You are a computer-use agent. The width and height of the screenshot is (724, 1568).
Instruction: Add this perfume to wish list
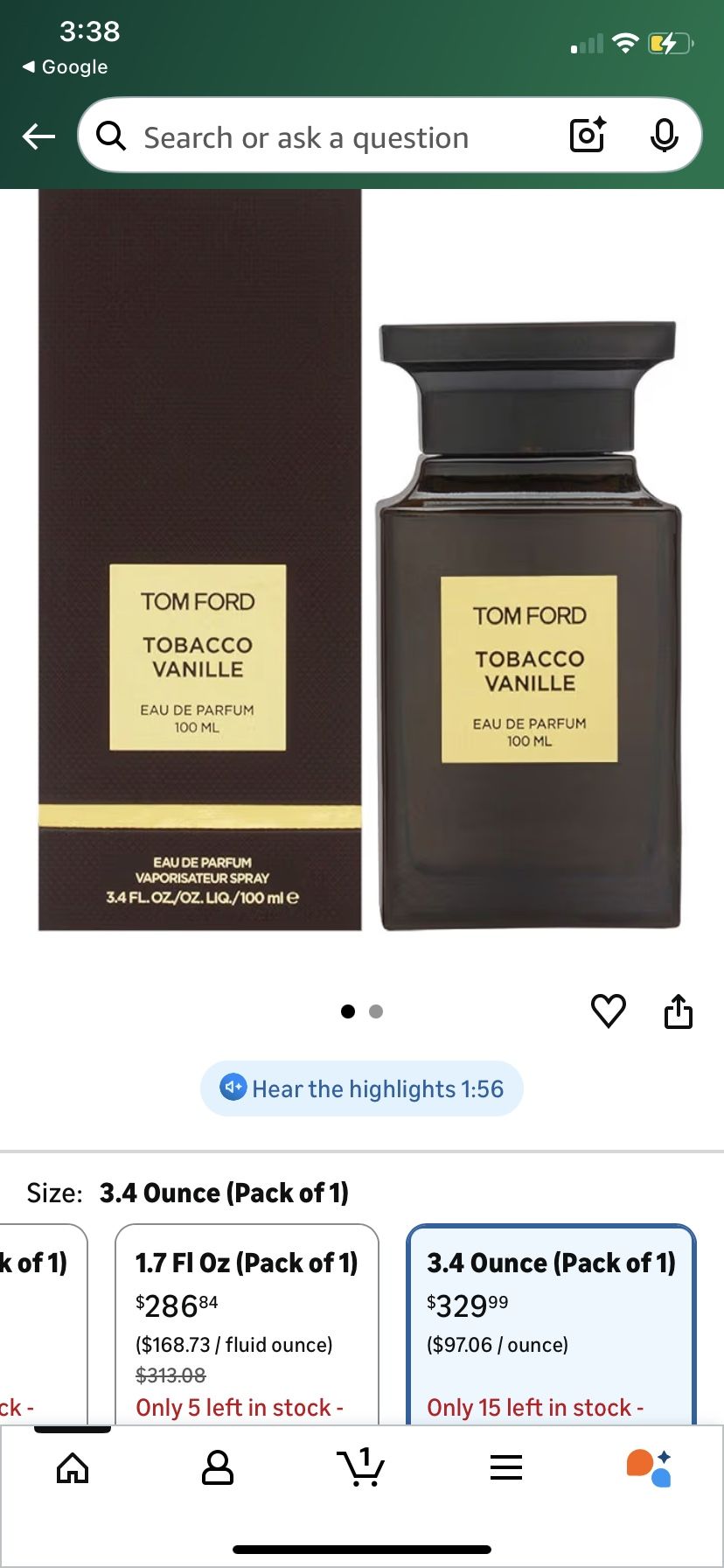608,1011
